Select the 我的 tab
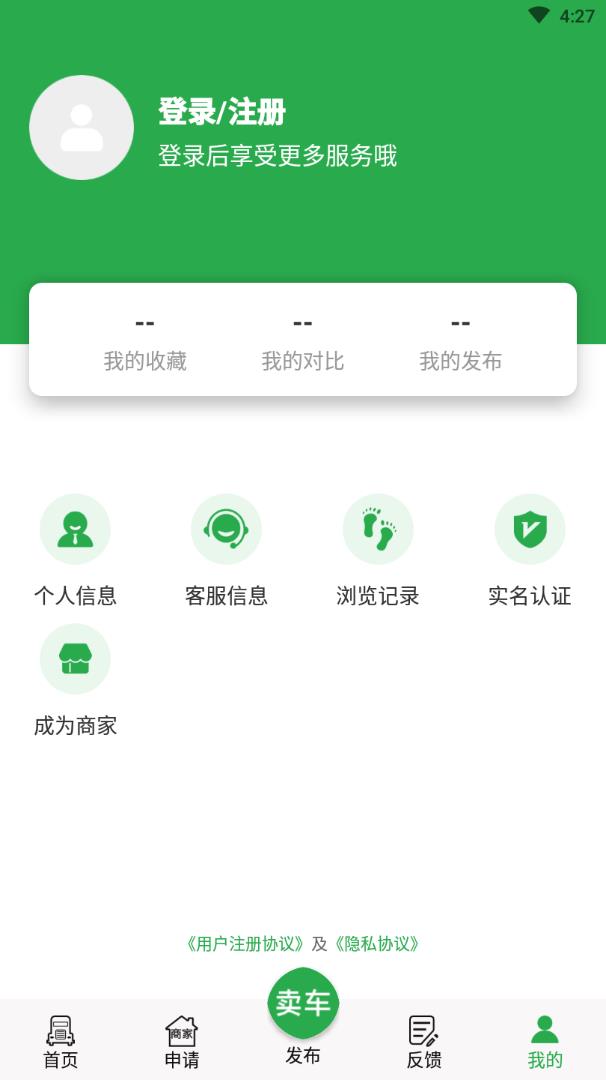 coord(545,1042)
